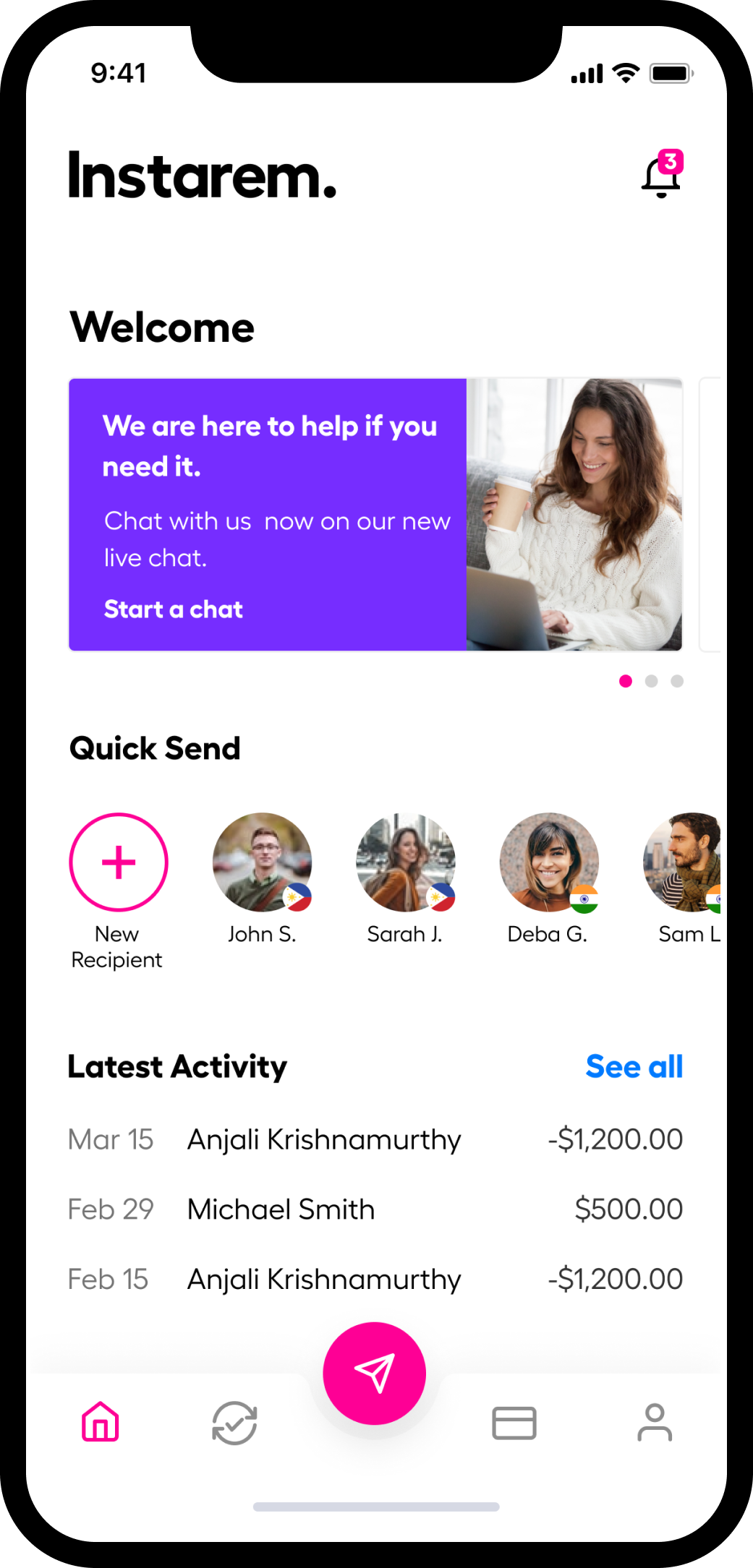
Task: Select the third banner indicator dot
Action: coord(677,680)
